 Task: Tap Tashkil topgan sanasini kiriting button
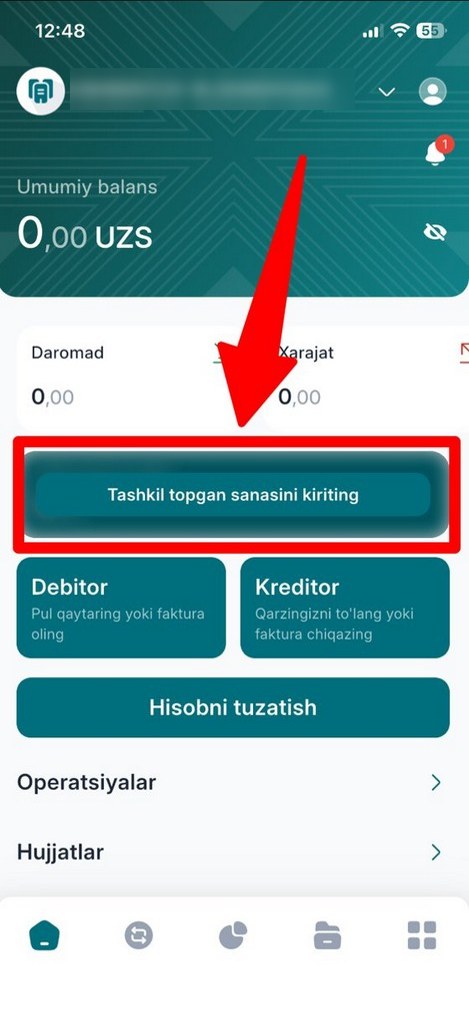click(x=233, y=495)
